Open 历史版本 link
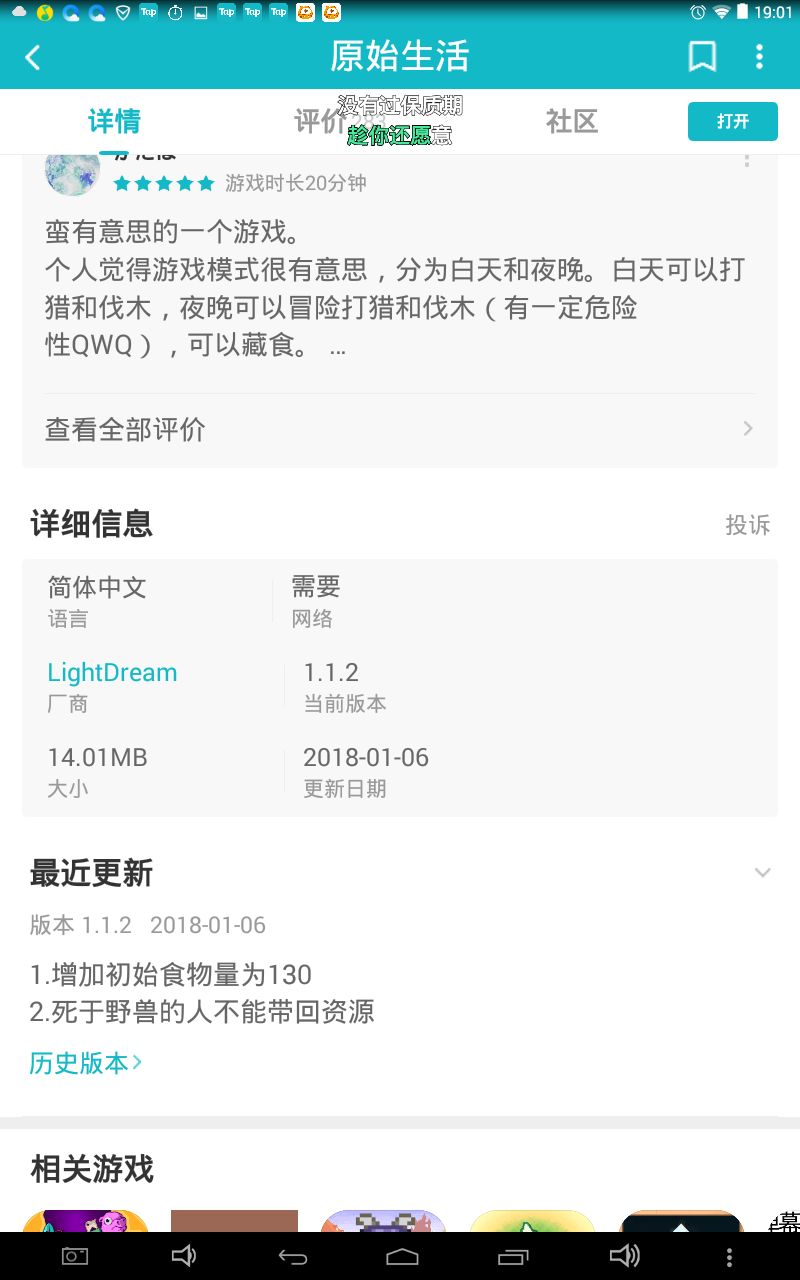This screenshot has height=1280, width=800. pos(85,1062)
